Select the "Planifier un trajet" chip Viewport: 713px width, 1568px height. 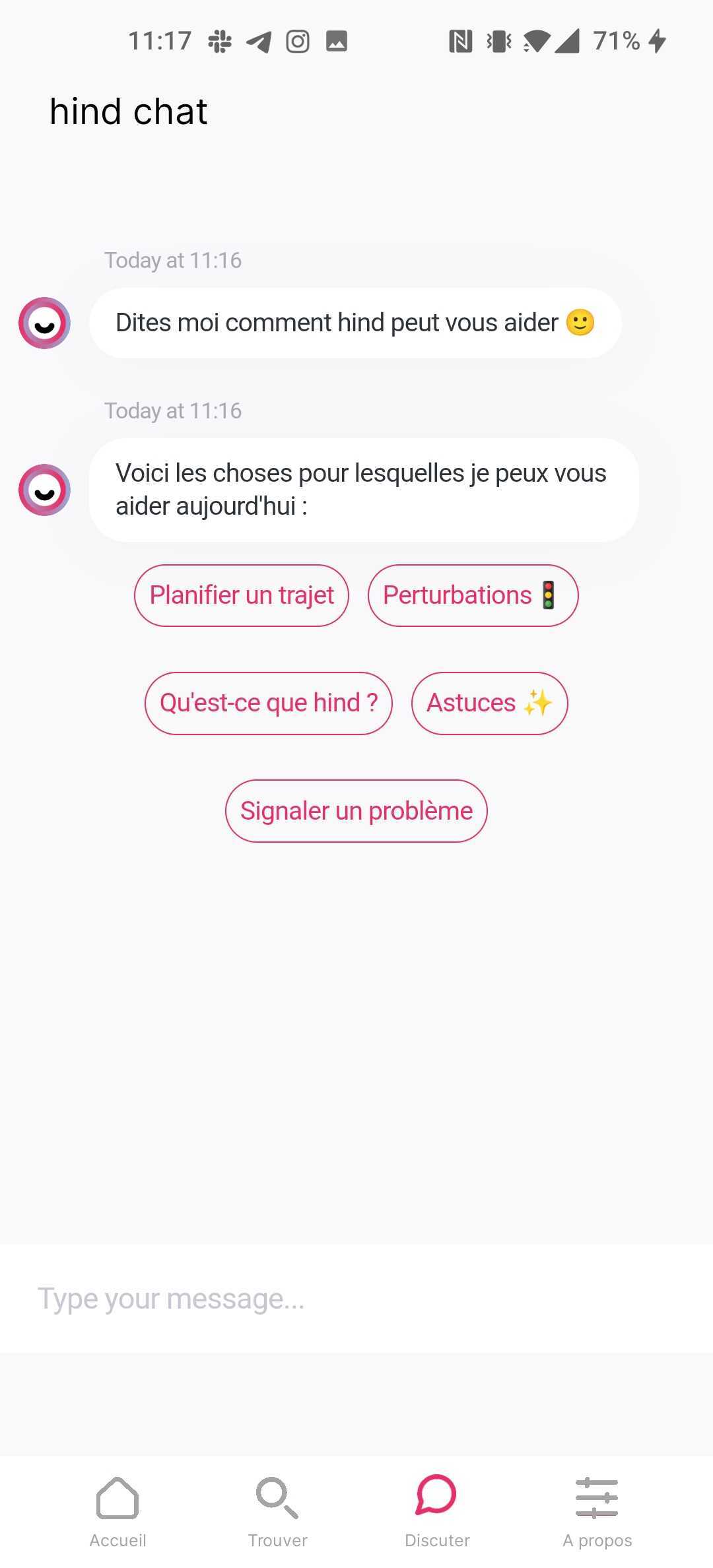[242, 595]
